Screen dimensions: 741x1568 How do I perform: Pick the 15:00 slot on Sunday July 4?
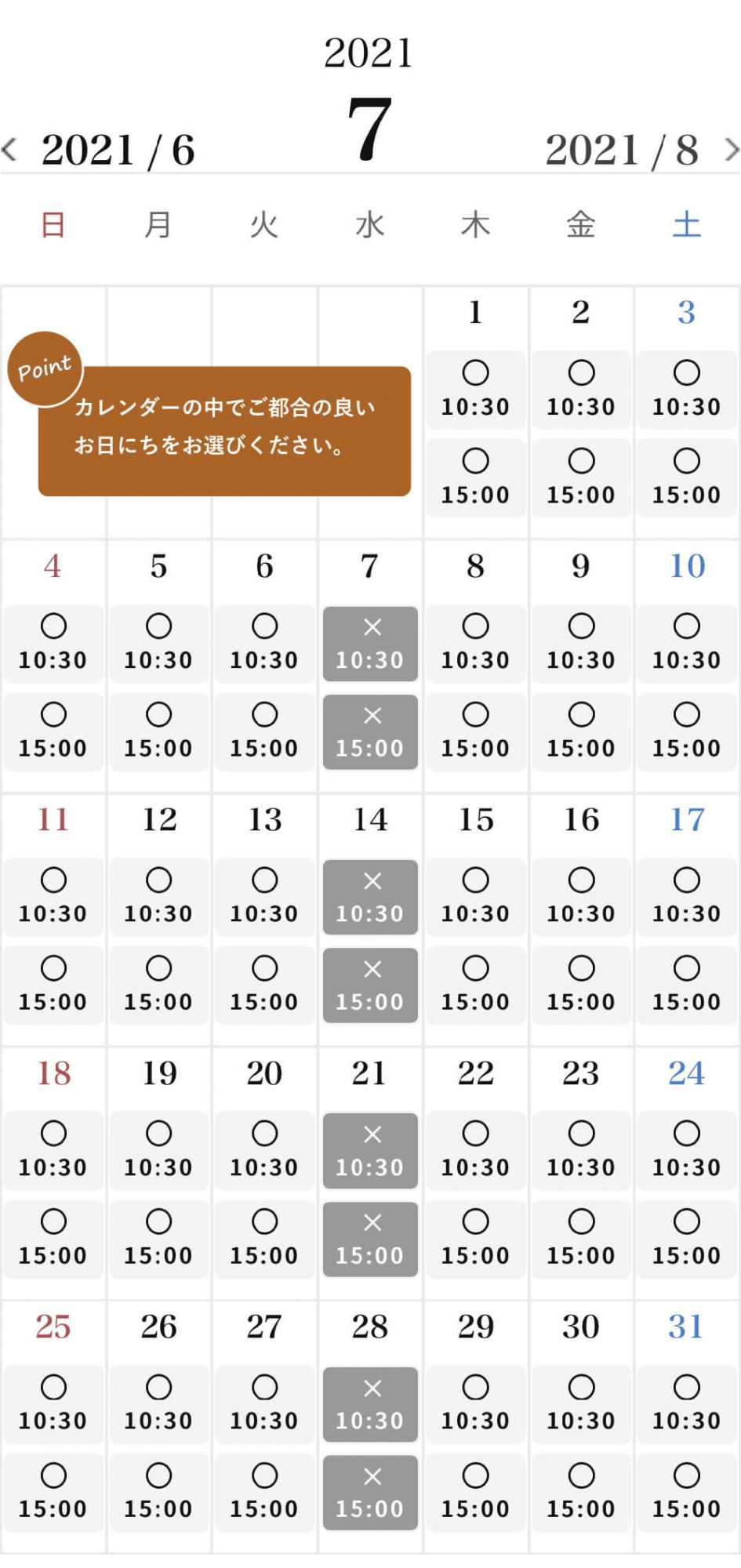coord(53,731)
